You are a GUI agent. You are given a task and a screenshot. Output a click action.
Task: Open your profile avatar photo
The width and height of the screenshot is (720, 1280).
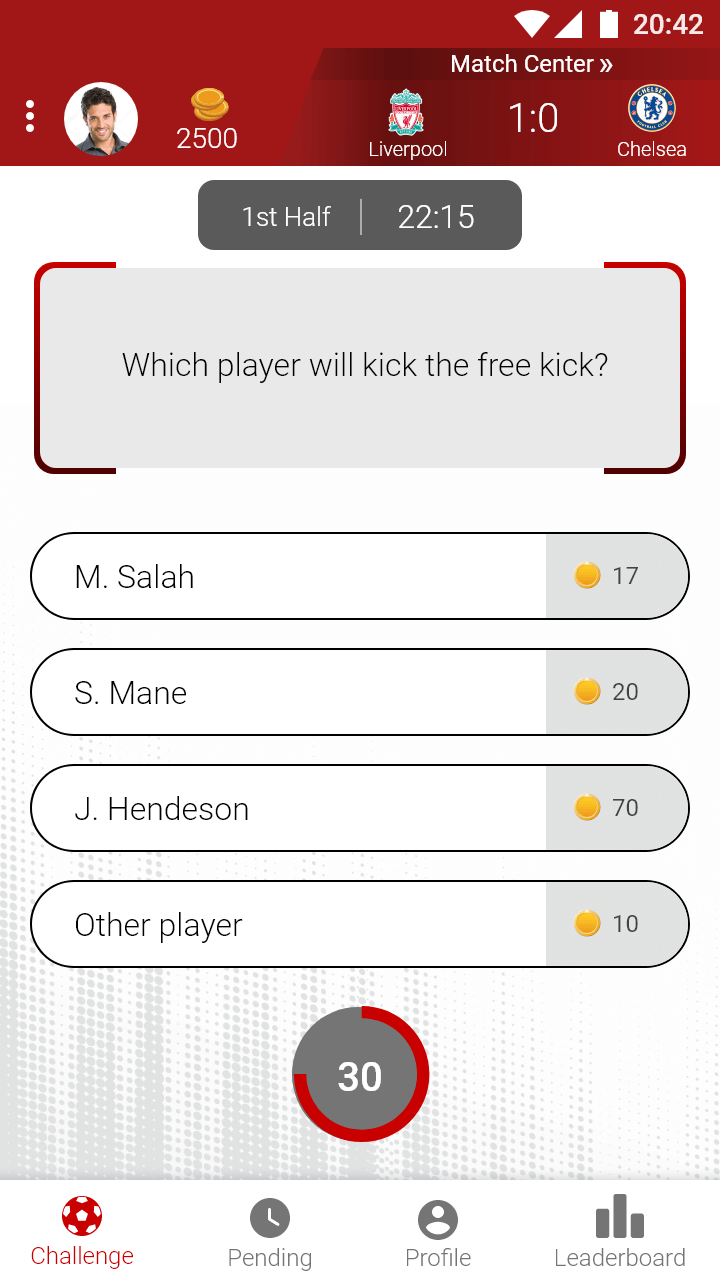[x=101, y=117]
